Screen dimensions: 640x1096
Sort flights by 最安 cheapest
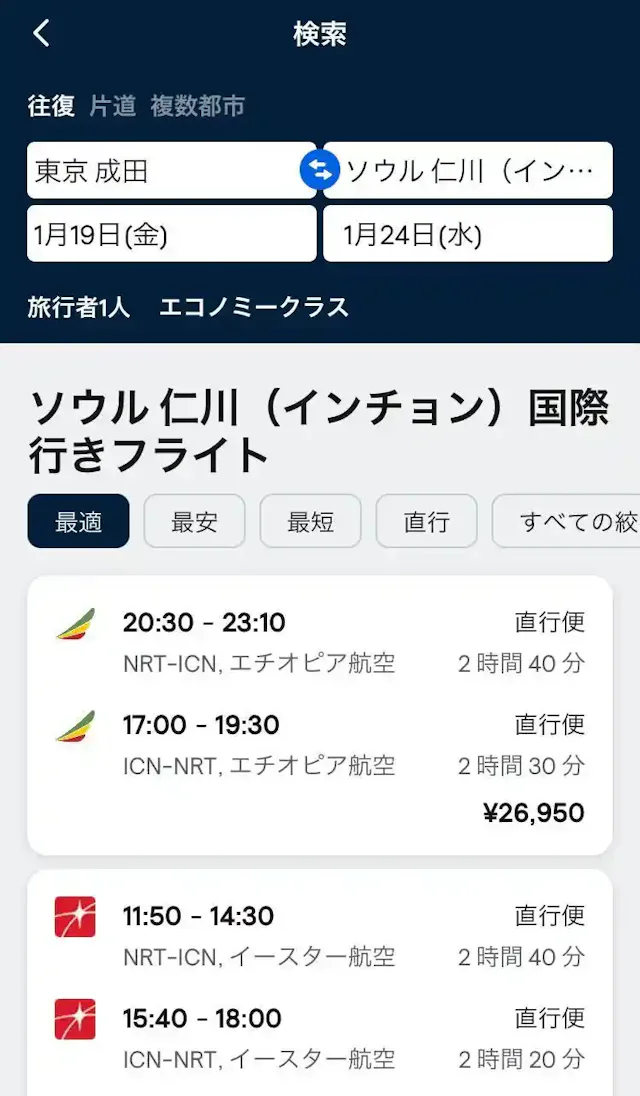click(x=194, y=521)
